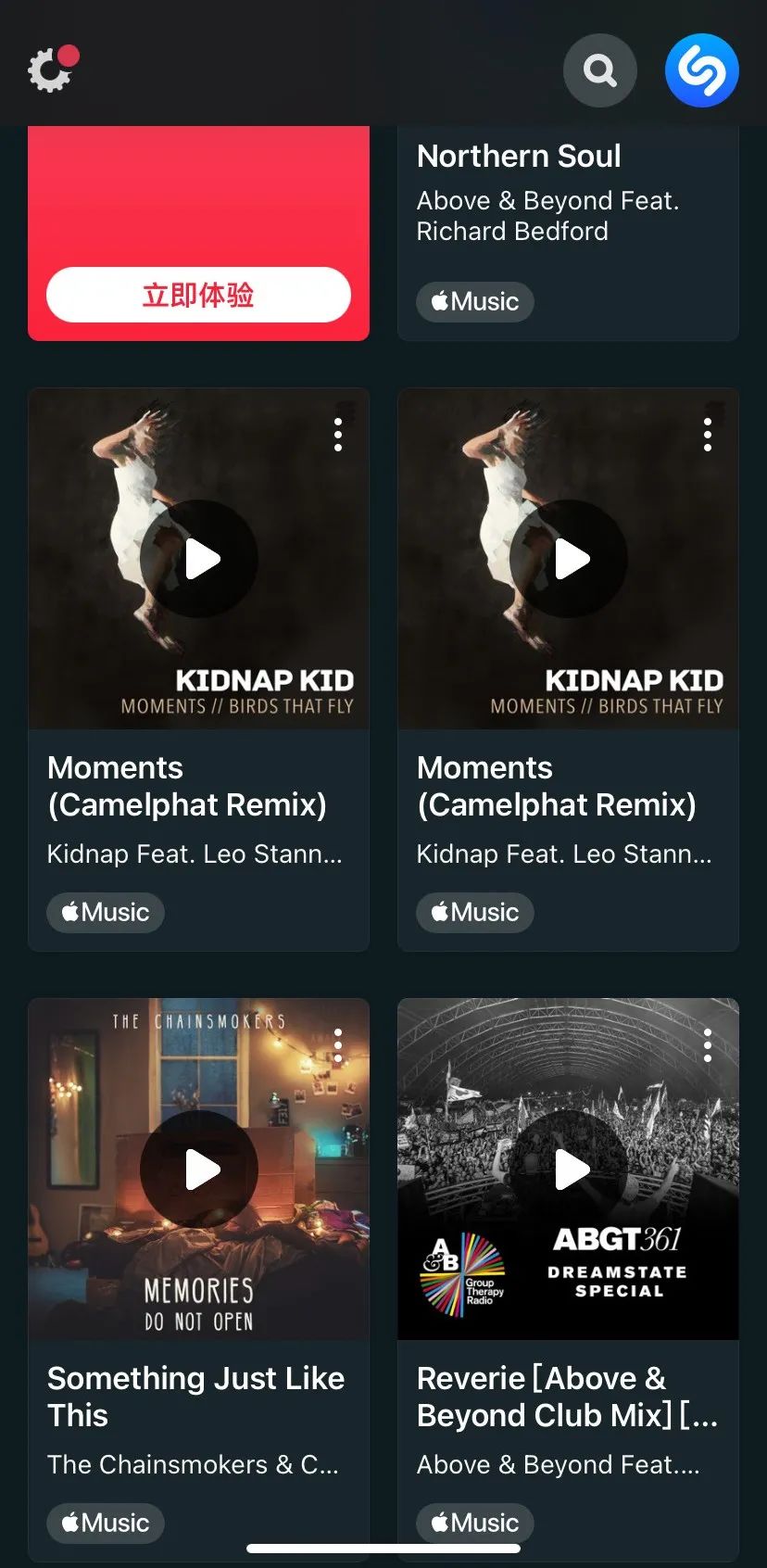This screenshot has height=1568, width=767.
Task: Open Apple Music for Reverie
Action: 474,1523
